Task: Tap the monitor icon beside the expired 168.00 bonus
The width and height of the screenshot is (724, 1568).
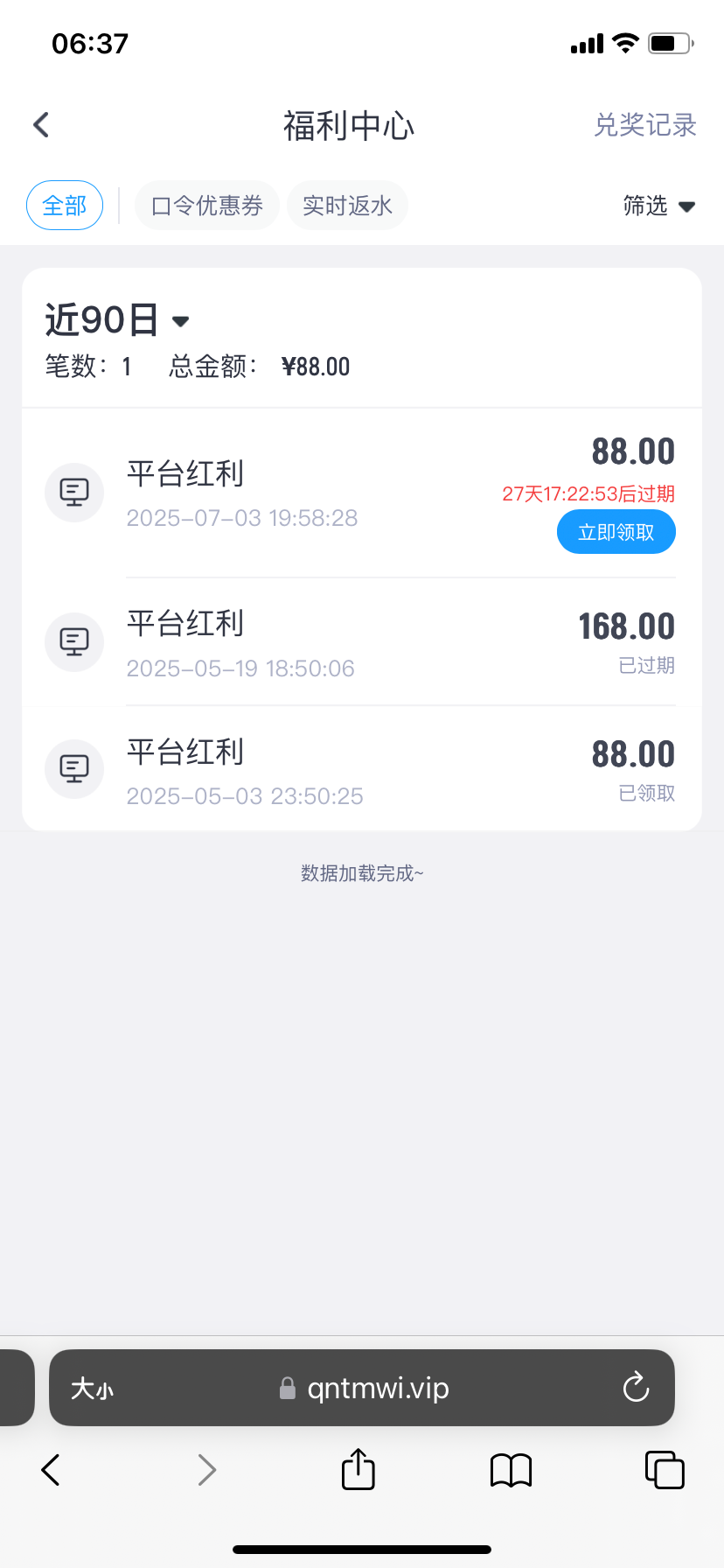Action: tap(73, 641)
